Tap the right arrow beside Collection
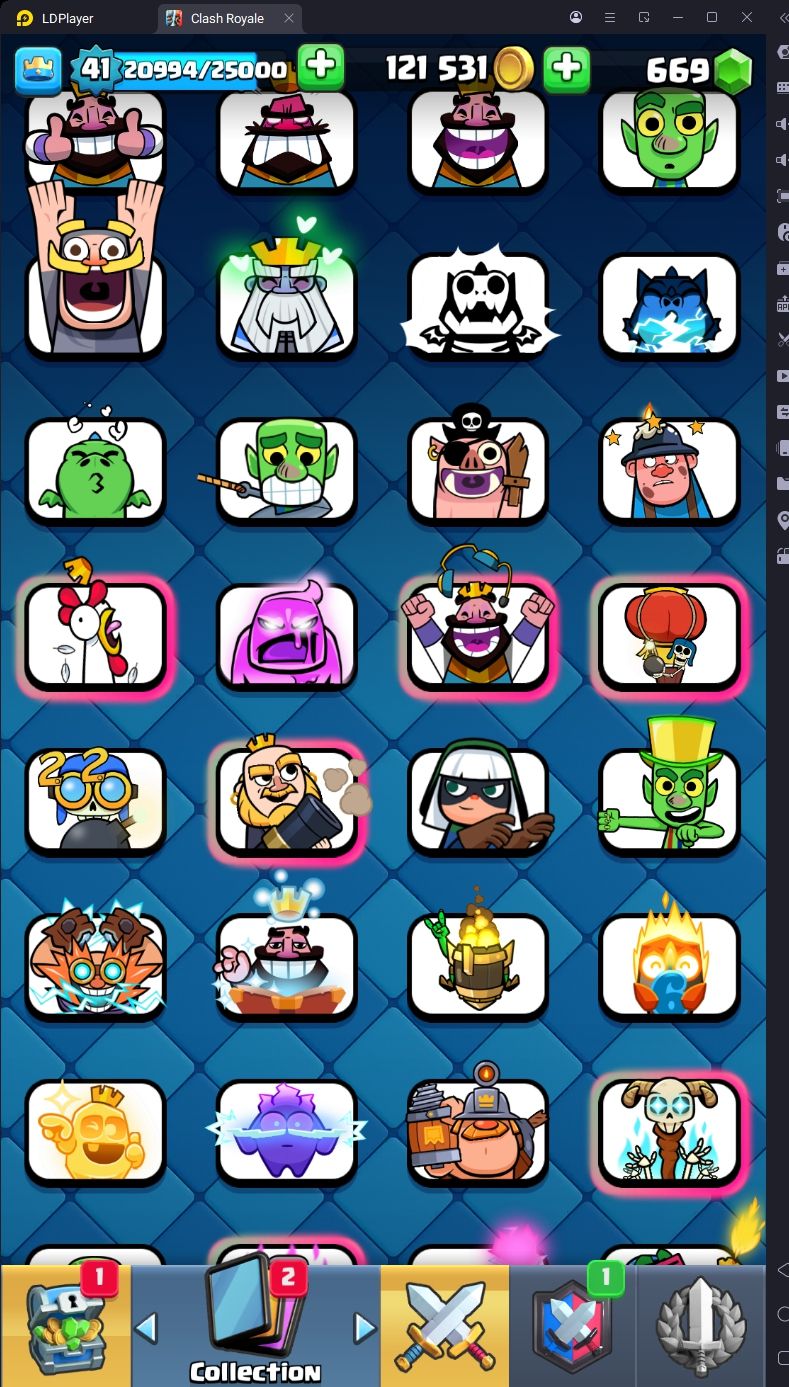789x1387 pixels. 364,1327
